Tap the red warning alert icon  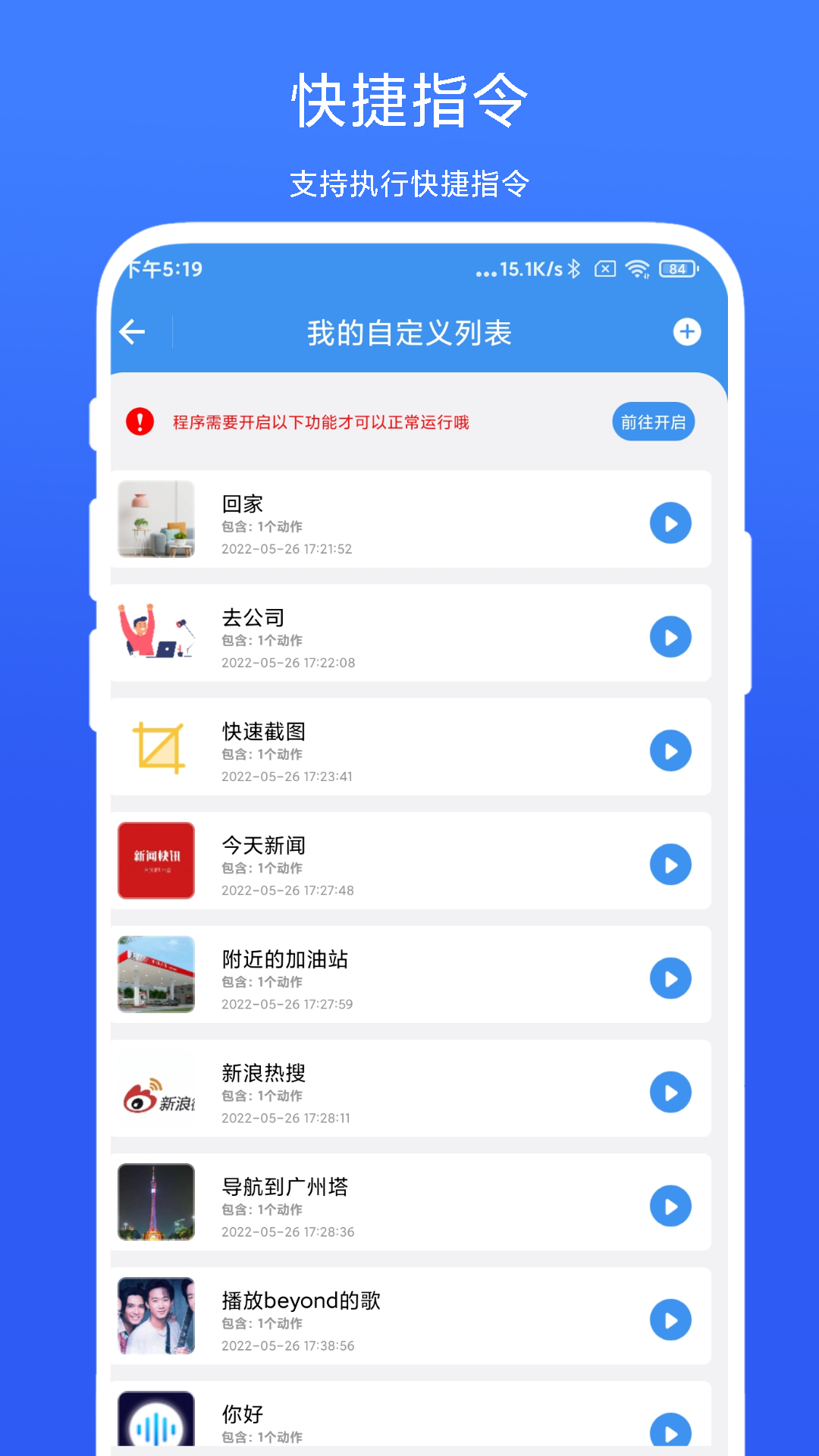click(139, 422)
